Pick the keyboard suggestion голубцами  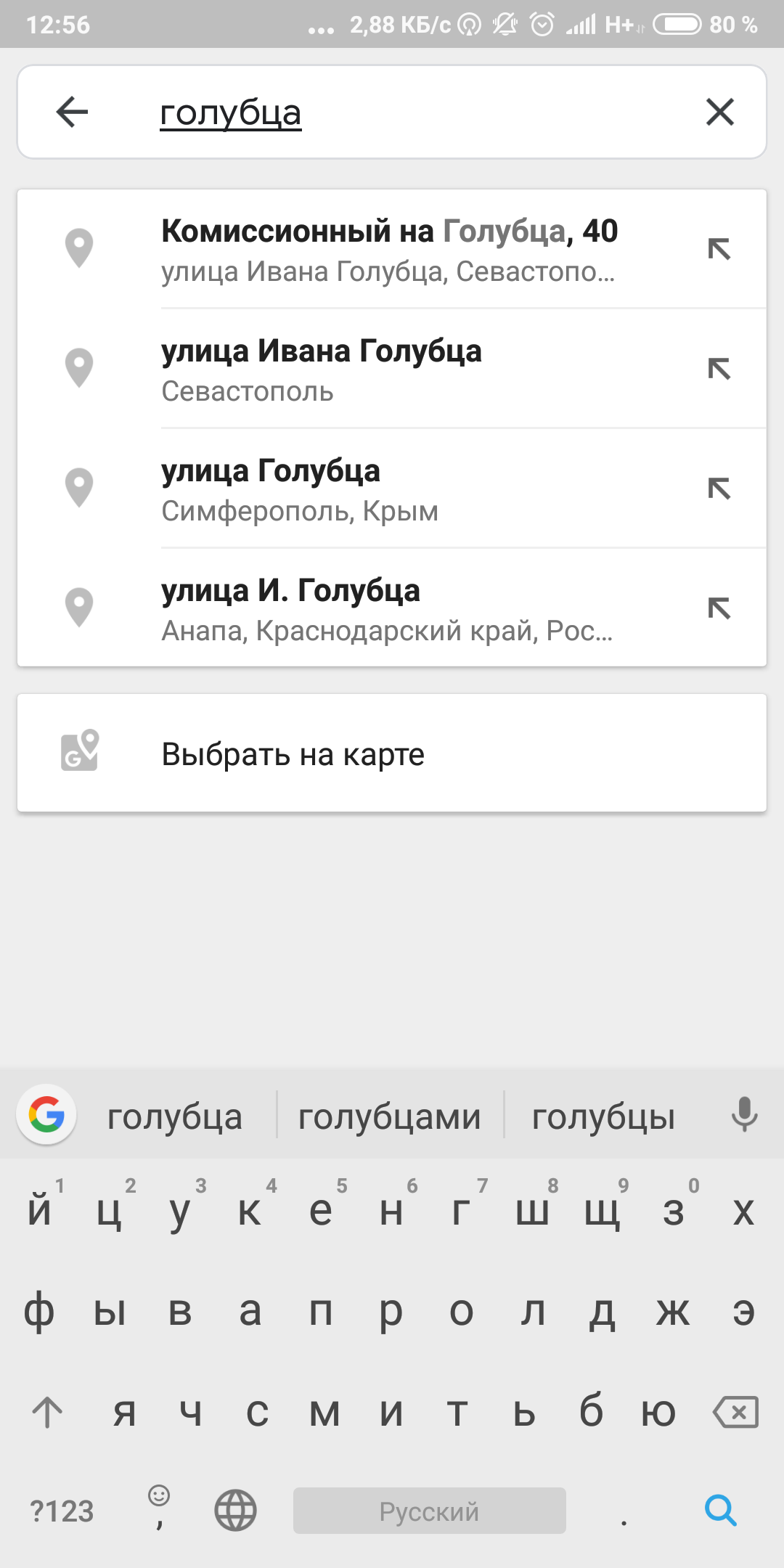point(390,1116)
